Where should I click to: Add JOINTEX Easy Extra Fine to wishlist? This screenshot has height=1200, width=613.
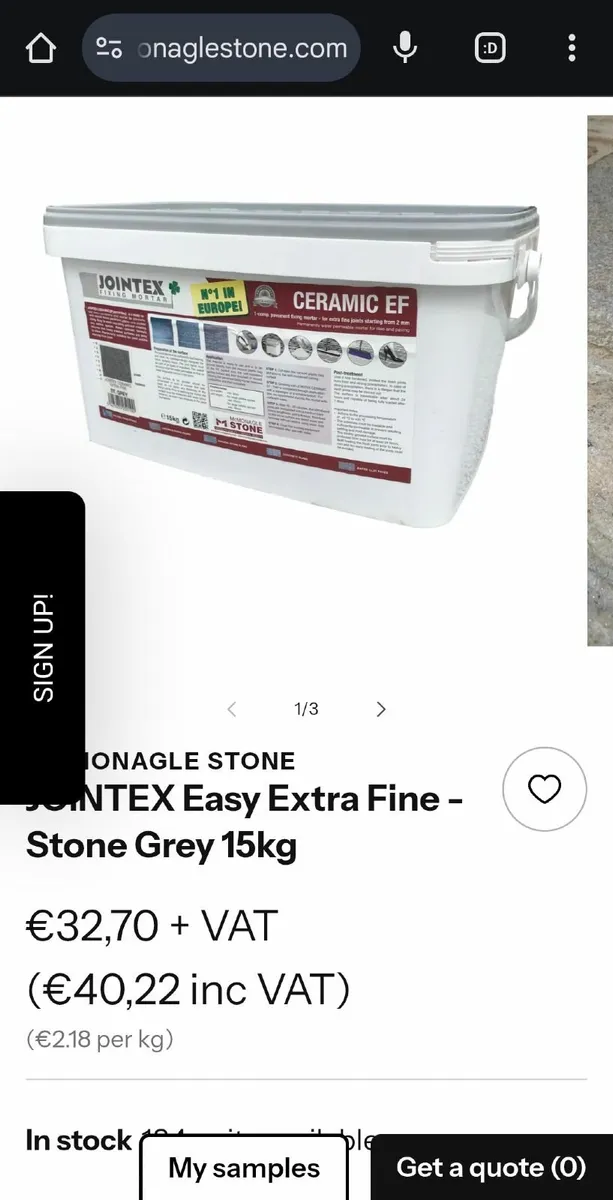(544, 789)
